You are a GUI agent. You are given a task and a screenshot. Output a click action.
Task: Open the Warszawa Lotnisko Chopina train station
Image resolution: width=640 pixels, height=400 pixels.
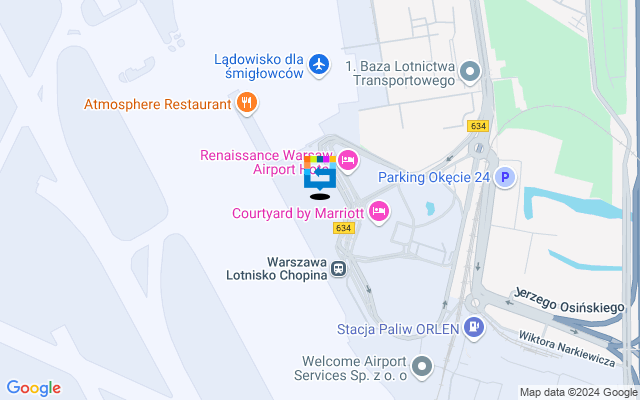tap(340, 268)
